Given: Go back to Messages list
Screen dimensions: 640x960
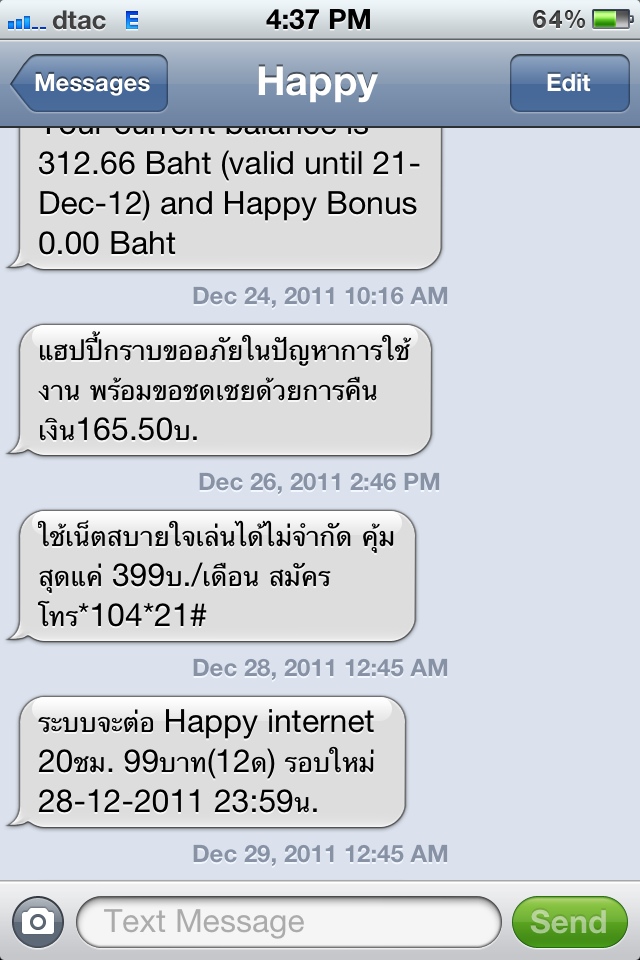Looking at the screenshot, I should point(90,83).
